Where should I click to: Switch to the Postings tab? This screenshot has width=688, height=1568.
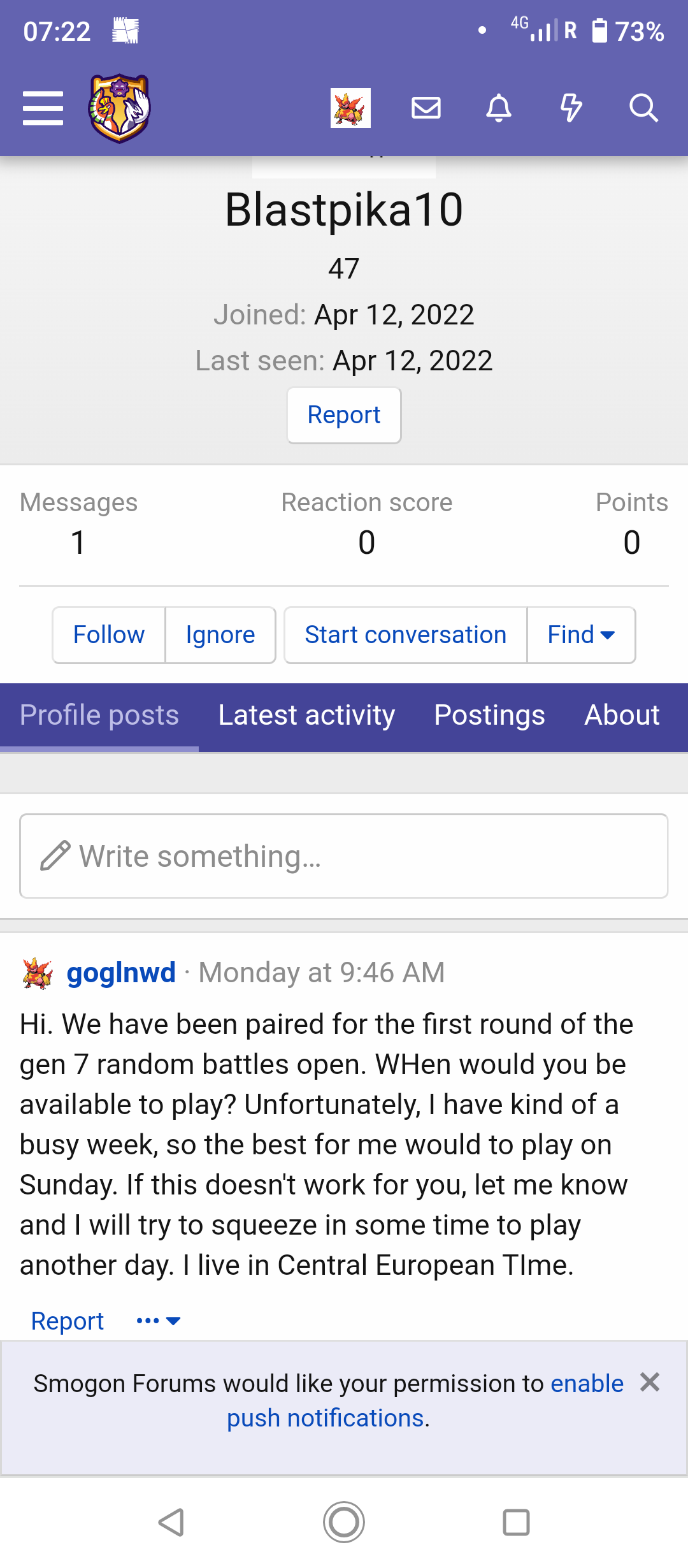tap(489, 715)
